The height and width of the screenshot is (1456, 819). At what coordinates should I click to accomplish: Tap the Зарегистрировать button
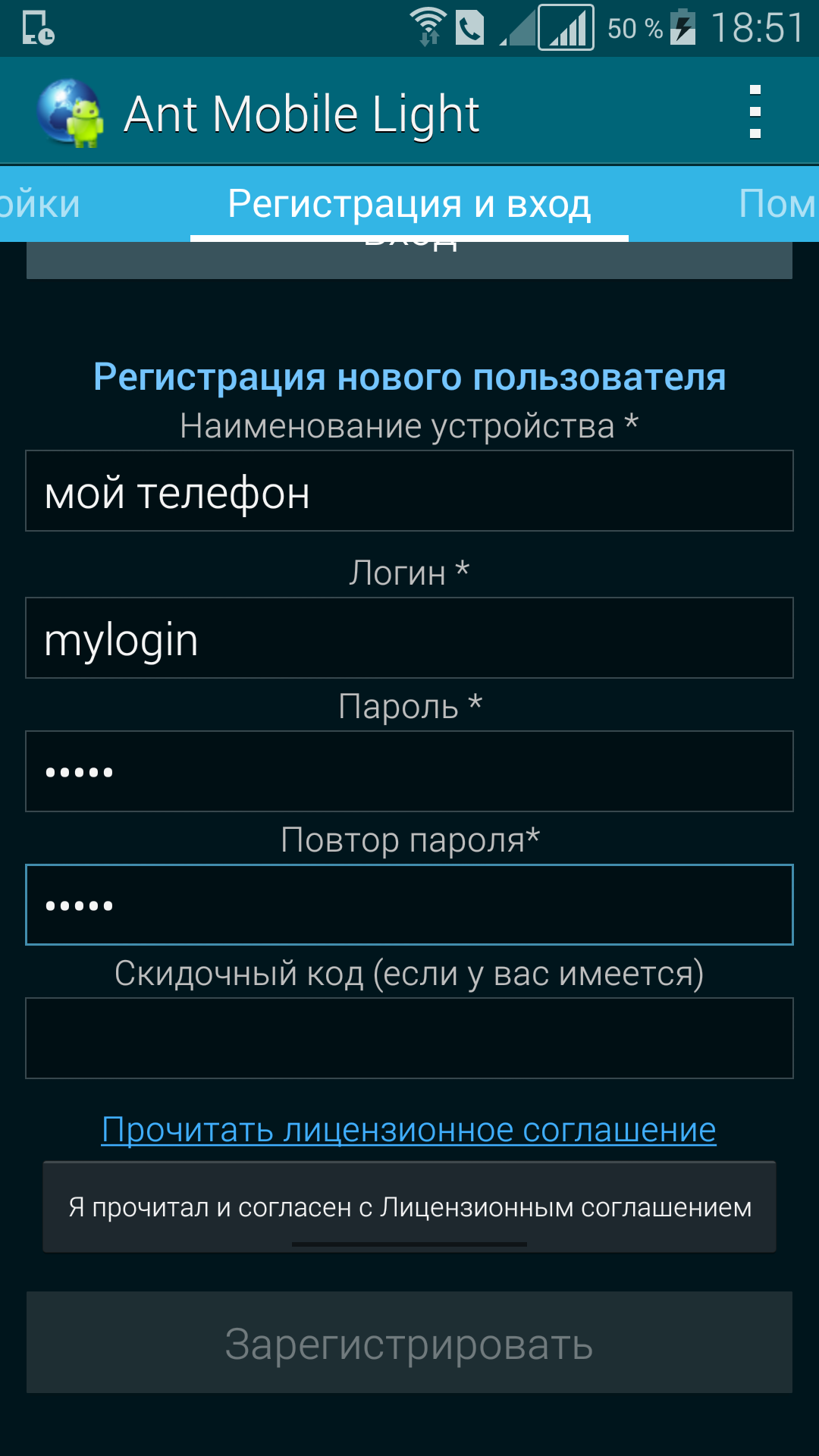click(409, 1343)
